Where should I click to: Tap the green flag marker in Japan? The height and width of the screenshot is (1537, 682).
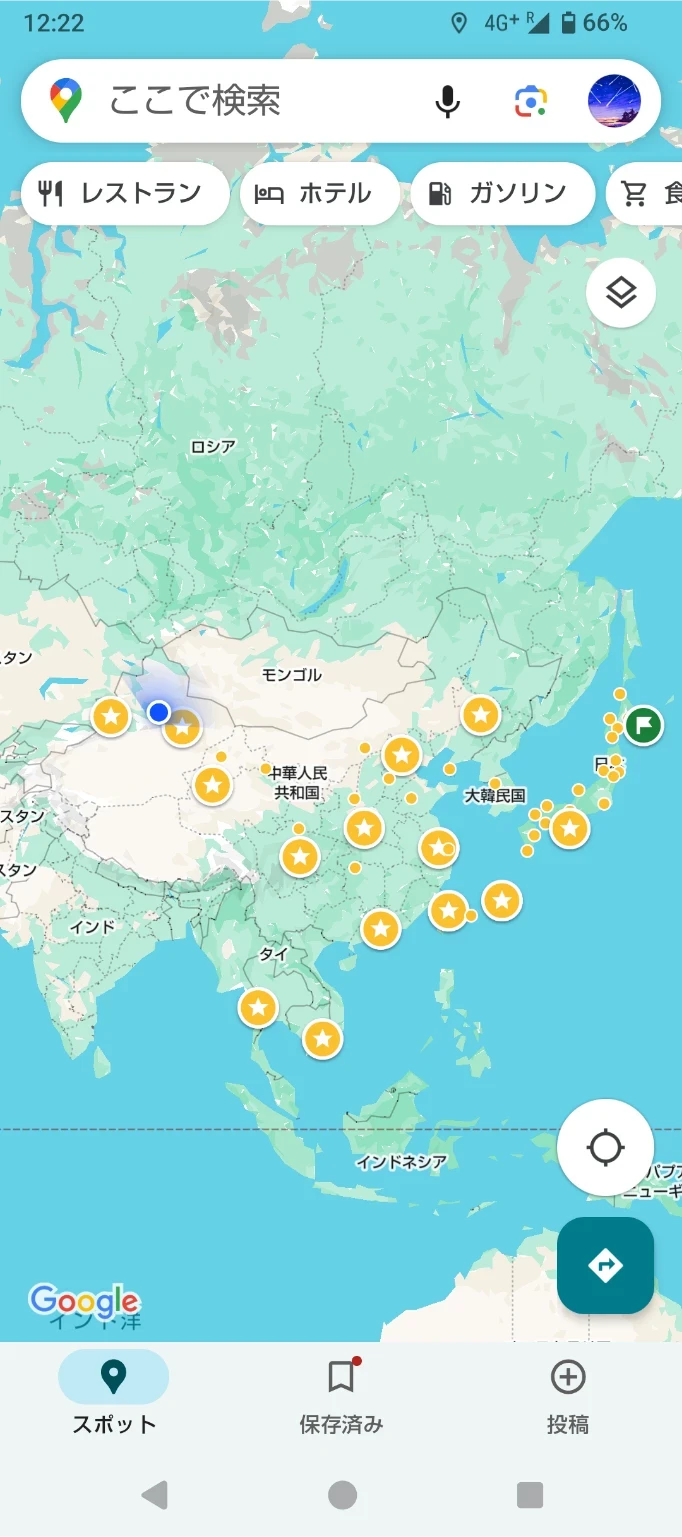644,725
